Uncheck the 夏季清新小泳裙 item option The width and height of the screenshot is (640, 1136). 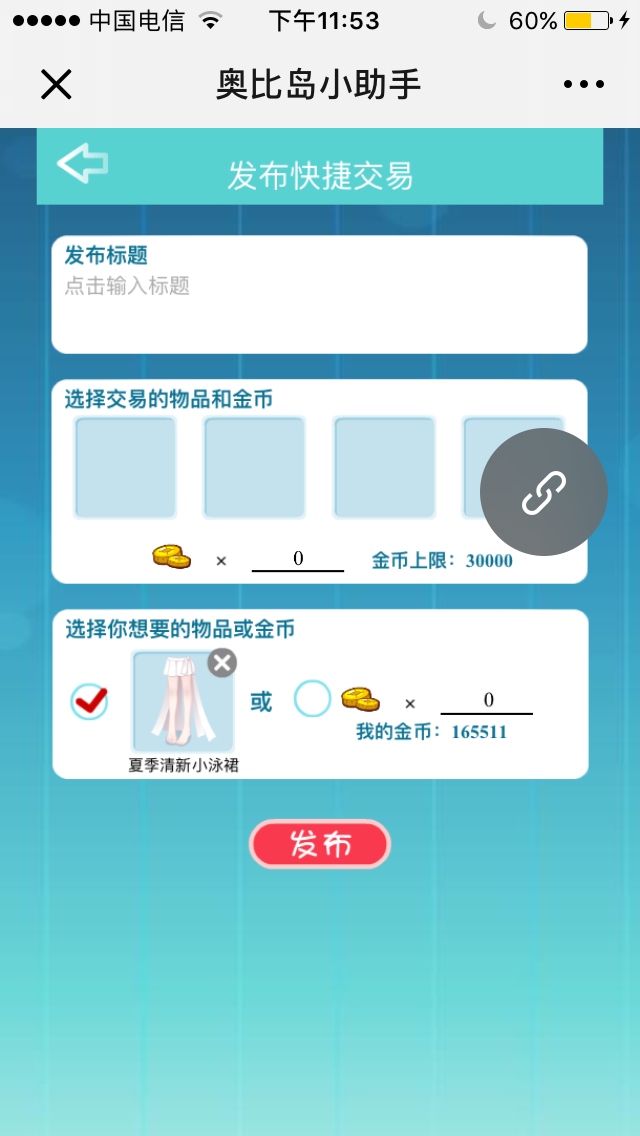tap(89, 701)
